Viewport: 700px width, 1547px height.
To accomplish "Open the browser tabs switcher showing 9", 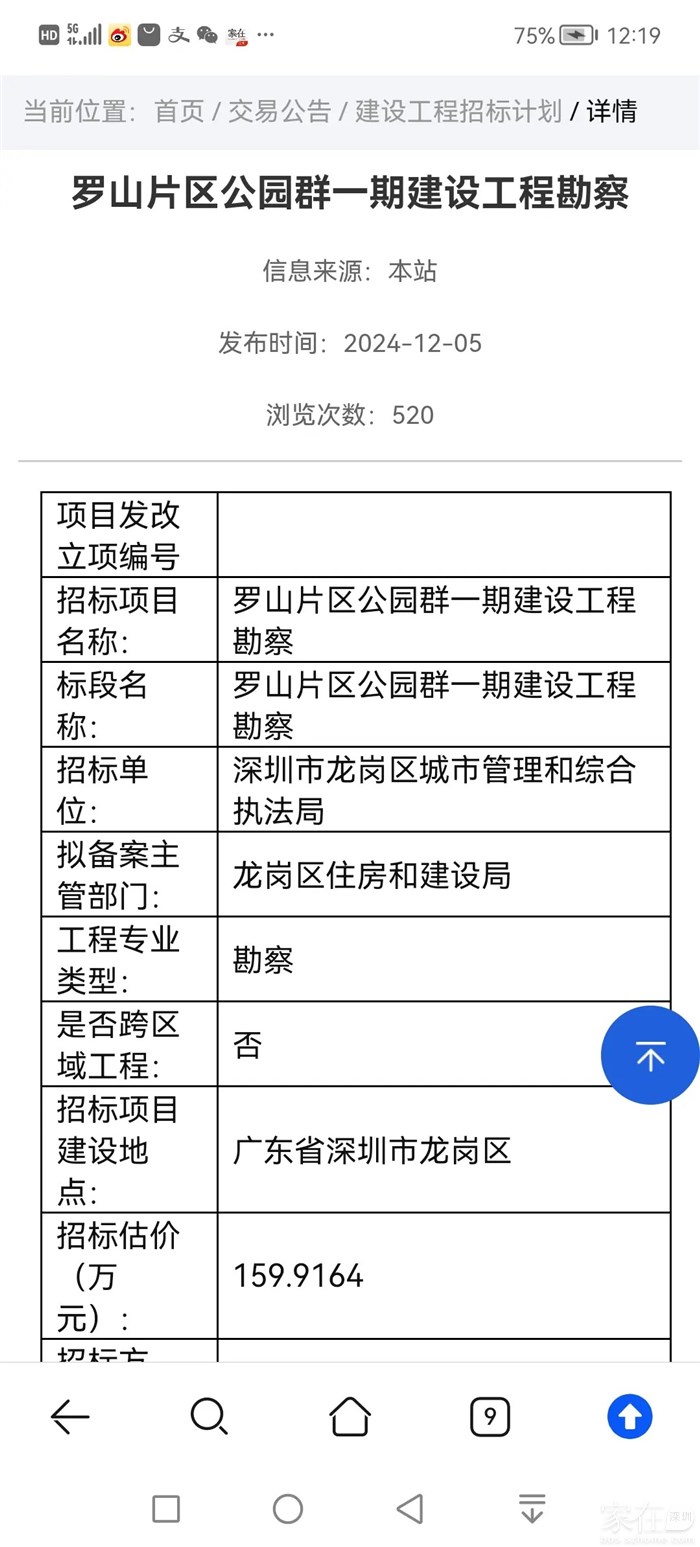I will pos(490,1416).
